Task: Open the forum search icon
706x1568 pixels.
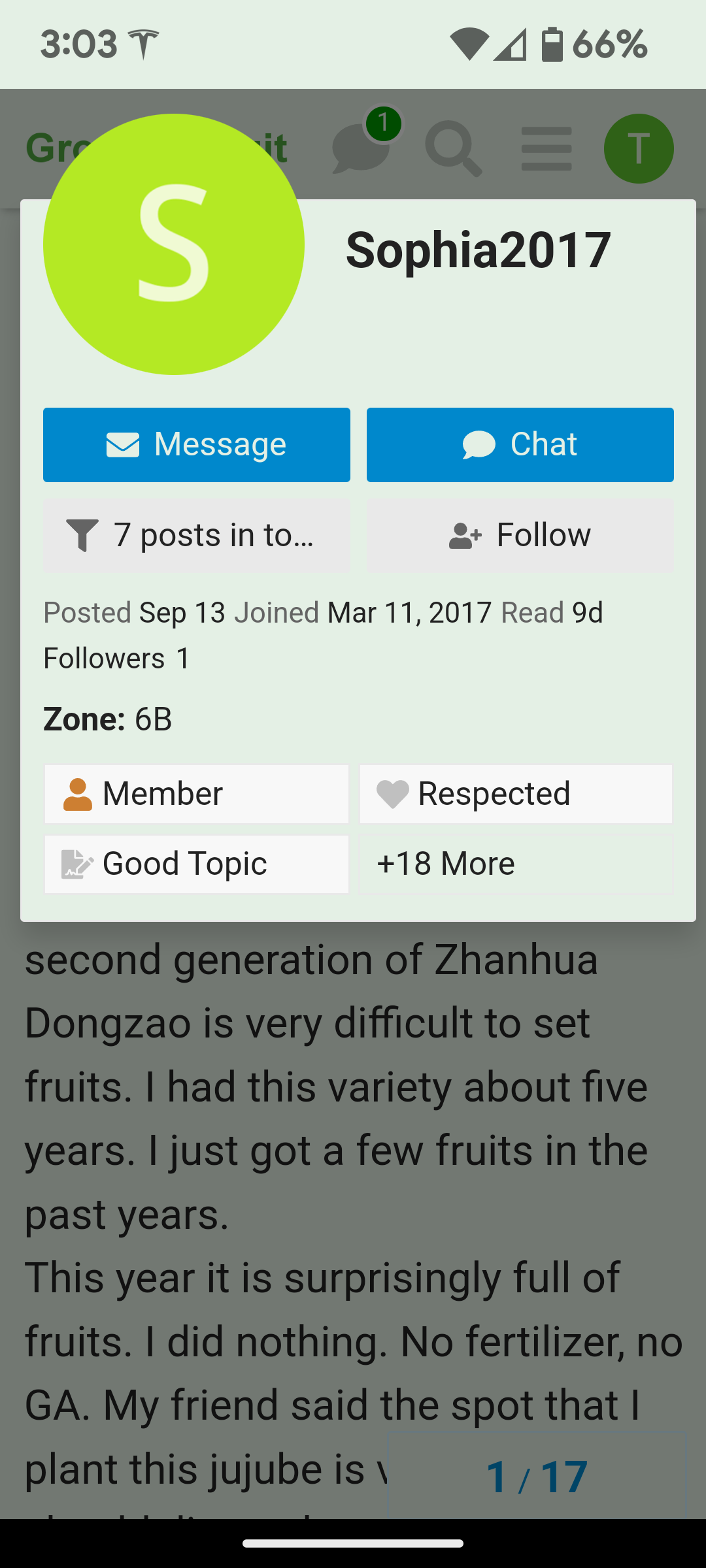Action: tap(454, 149)
